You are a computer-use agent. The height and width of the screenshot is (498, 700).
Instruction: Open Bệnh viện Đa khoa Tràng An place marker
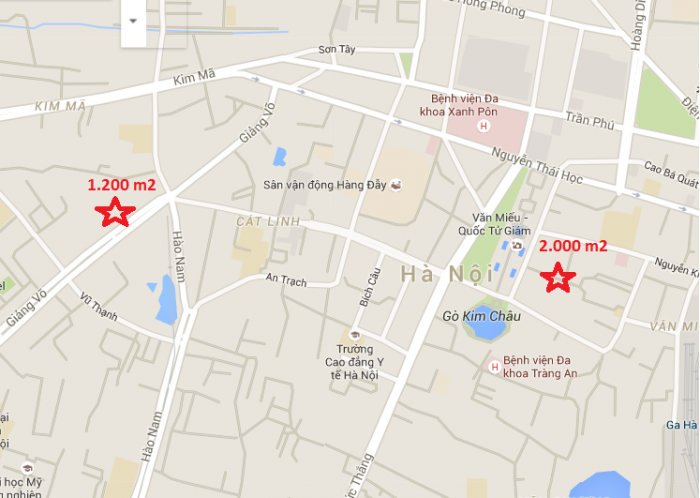tap(494, 366)
